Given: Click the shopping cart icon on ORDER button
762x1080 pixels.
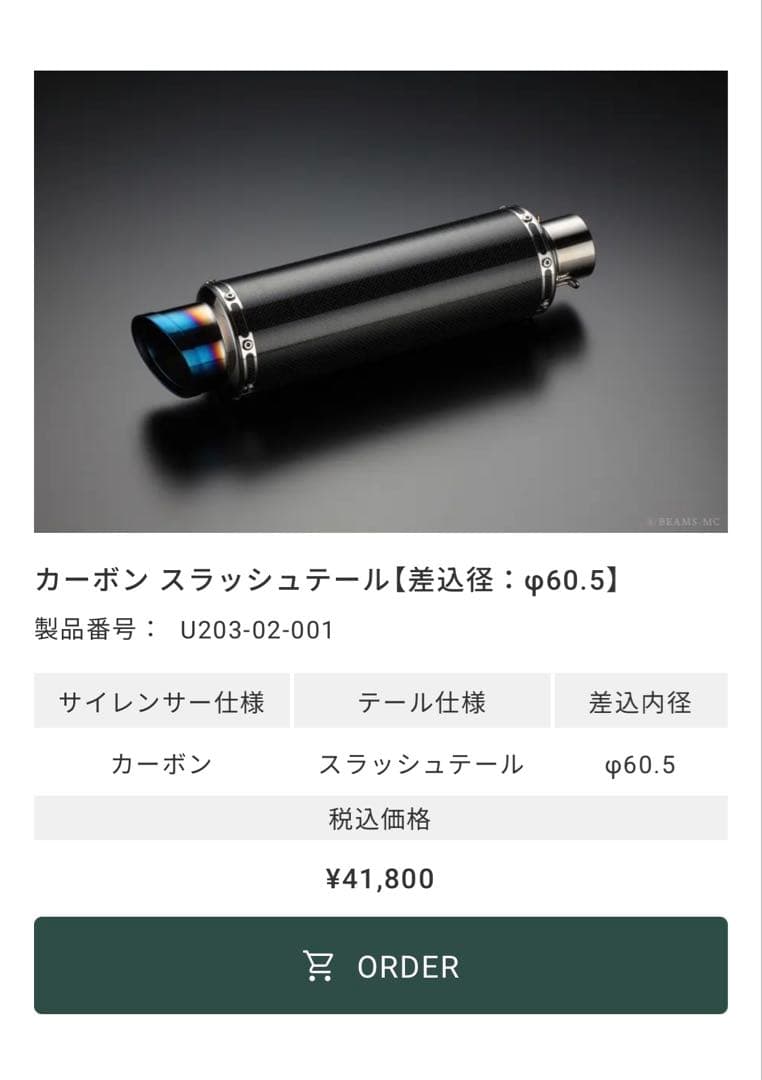Looking at the screenshot, I should (x=320, y=966).
